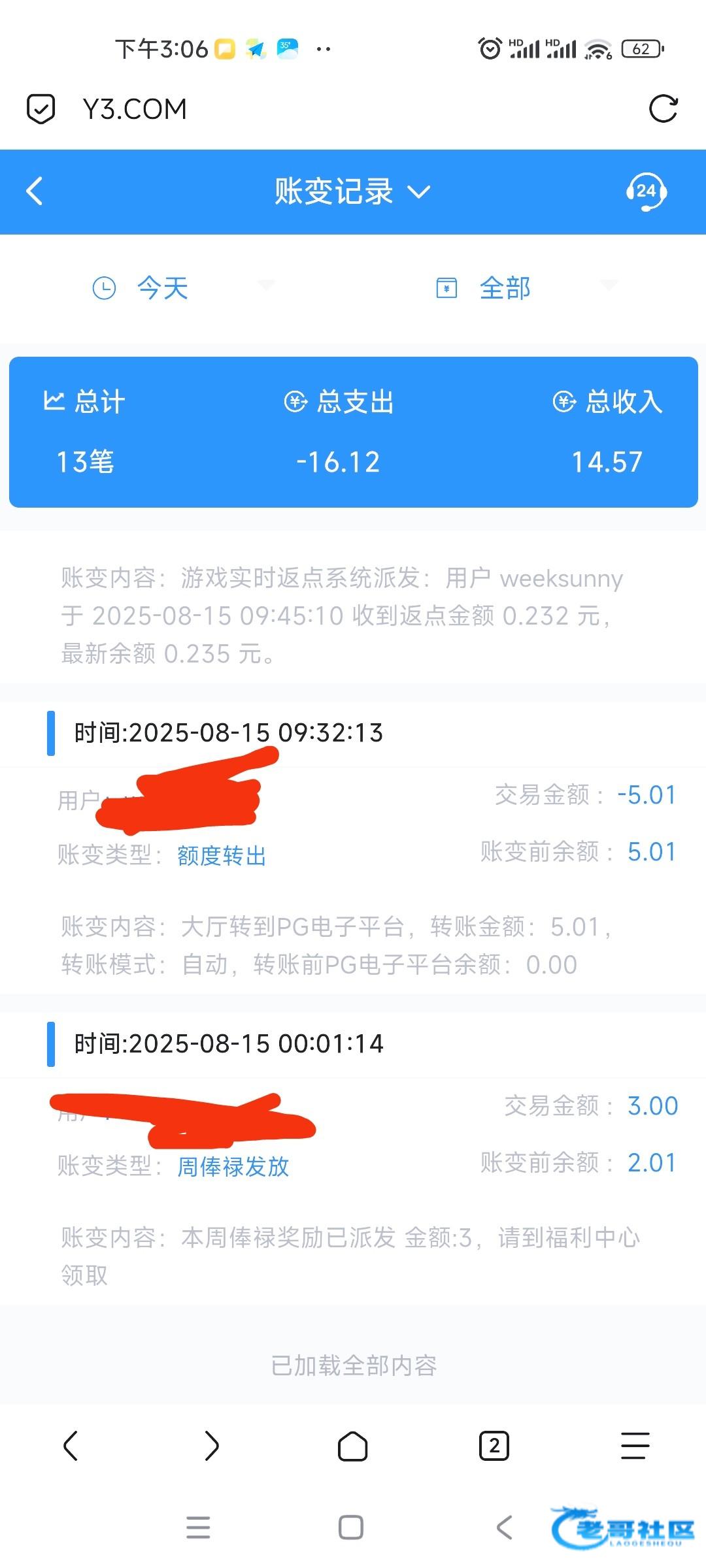Open system recent apps button

[x=198, y=1527]
